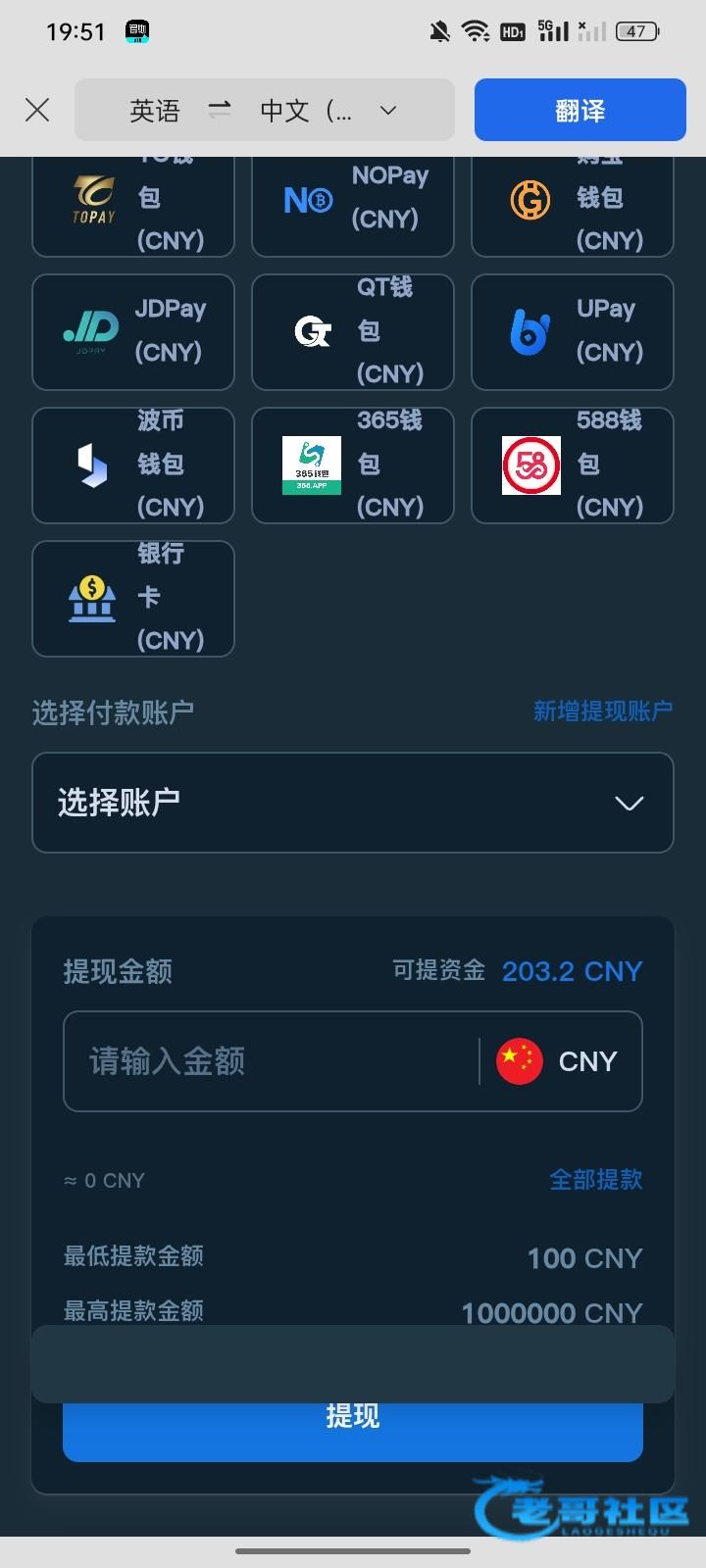Tap 全部提款 to withdraw all
This screenshot has width=706, height=1568.
coord(596,1179)
